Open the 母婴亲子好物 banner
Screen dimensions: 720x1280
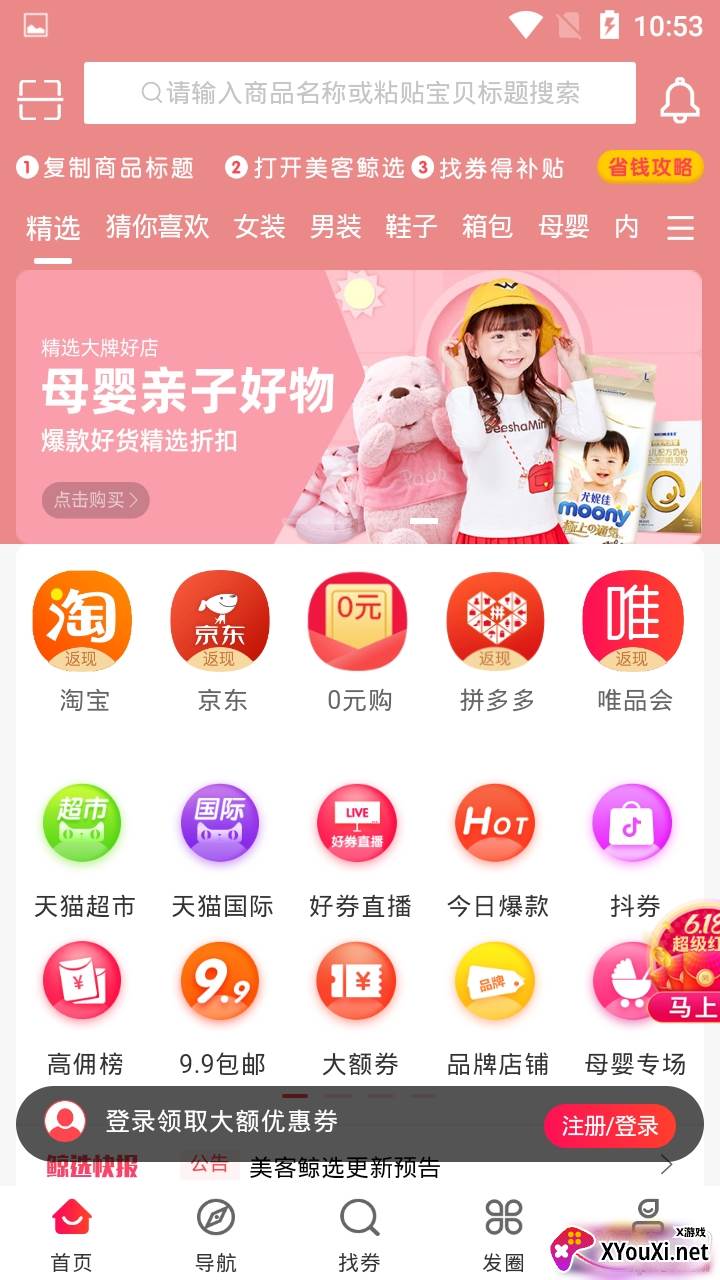[x=358, y=407]
